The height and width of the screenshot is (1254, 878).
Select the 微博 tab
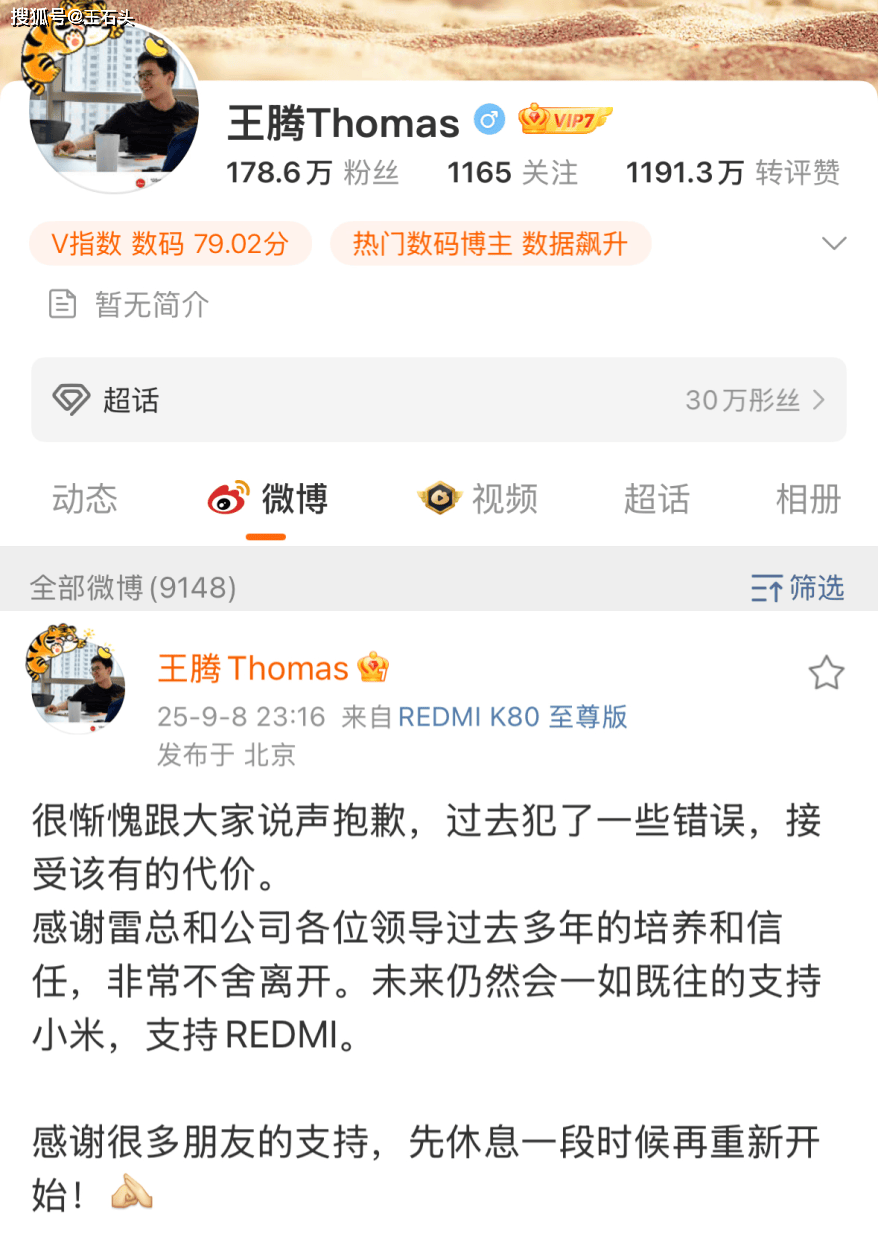pos(268,498)
